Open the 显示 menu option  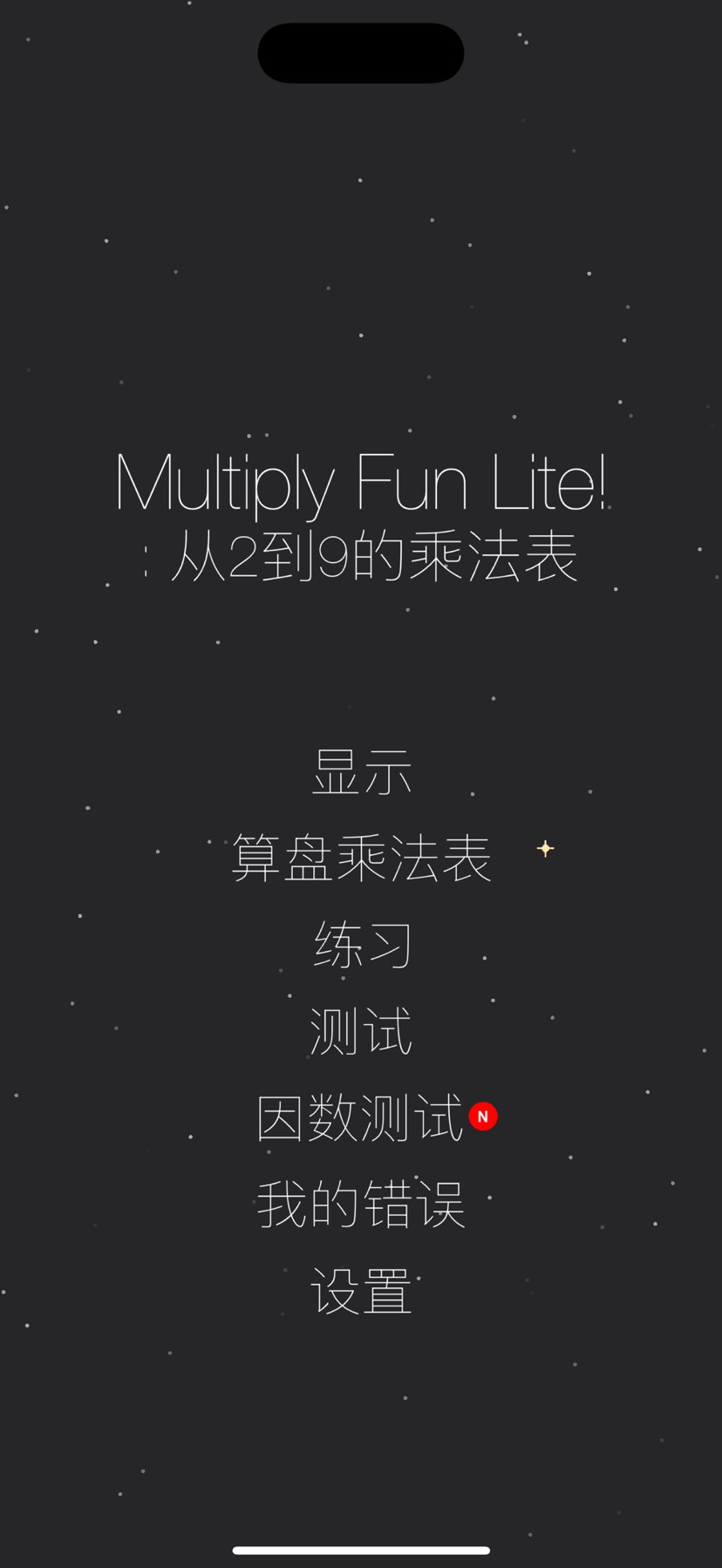361,772
